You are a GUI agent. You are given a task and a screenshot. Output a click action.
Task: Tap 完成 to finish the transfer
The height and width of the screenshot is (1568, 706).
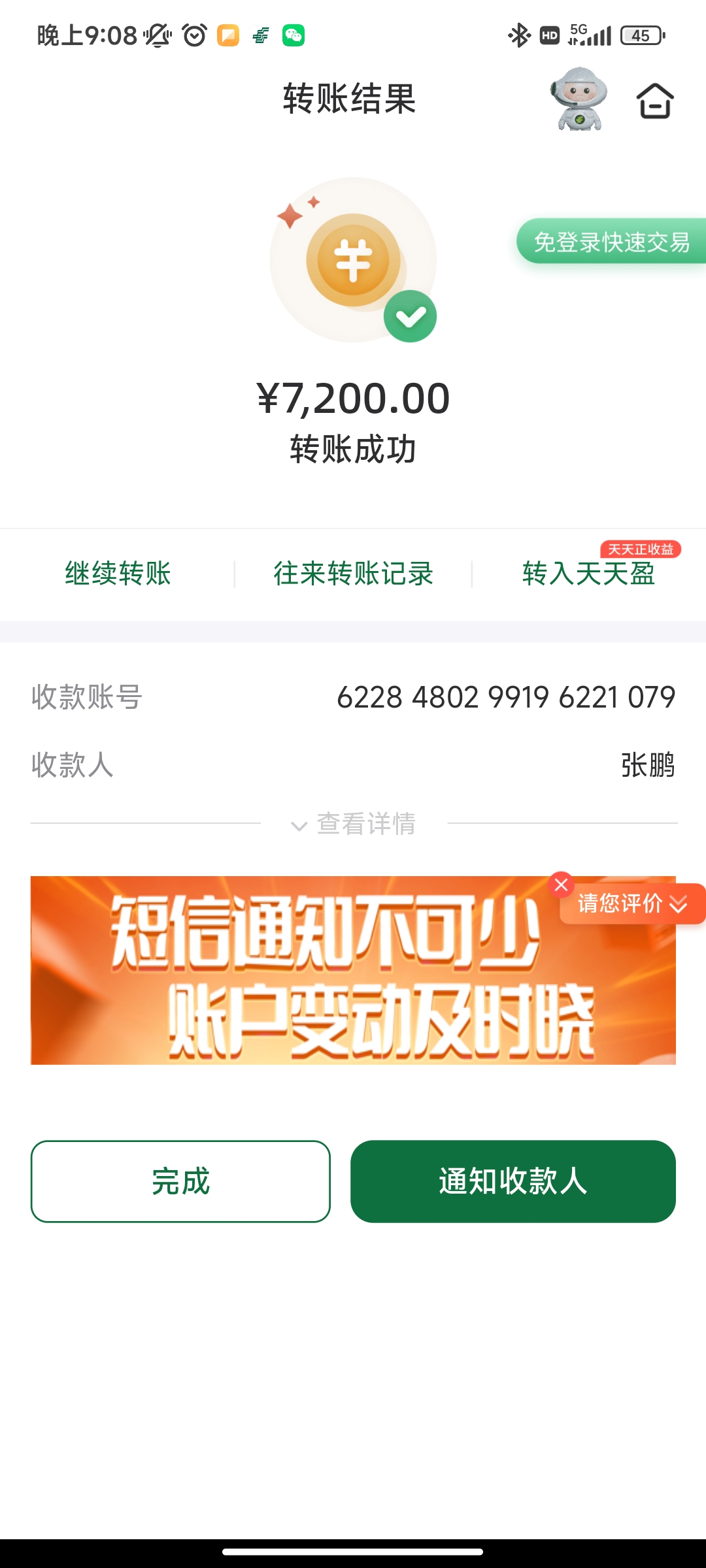pos(180,1181)
